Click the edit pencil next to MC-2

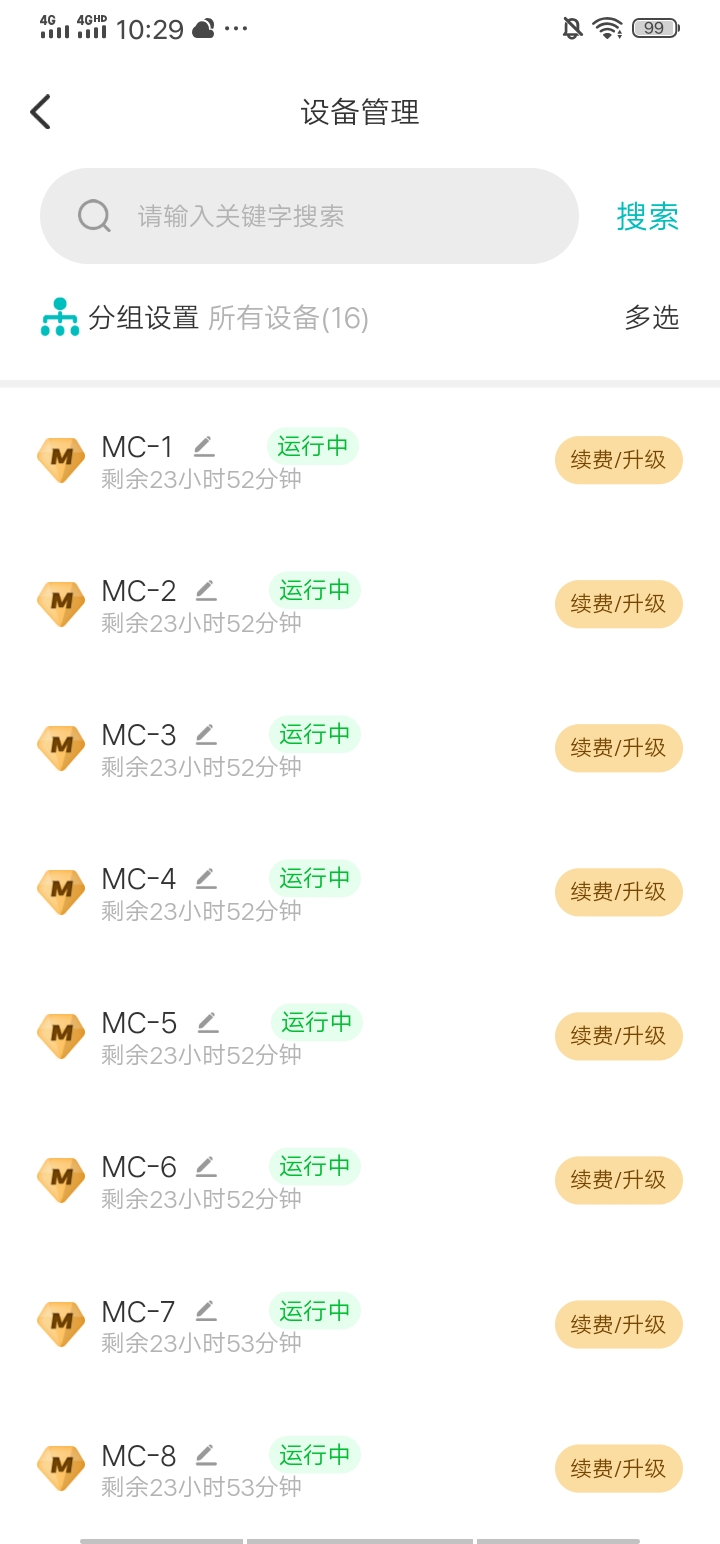205,589
